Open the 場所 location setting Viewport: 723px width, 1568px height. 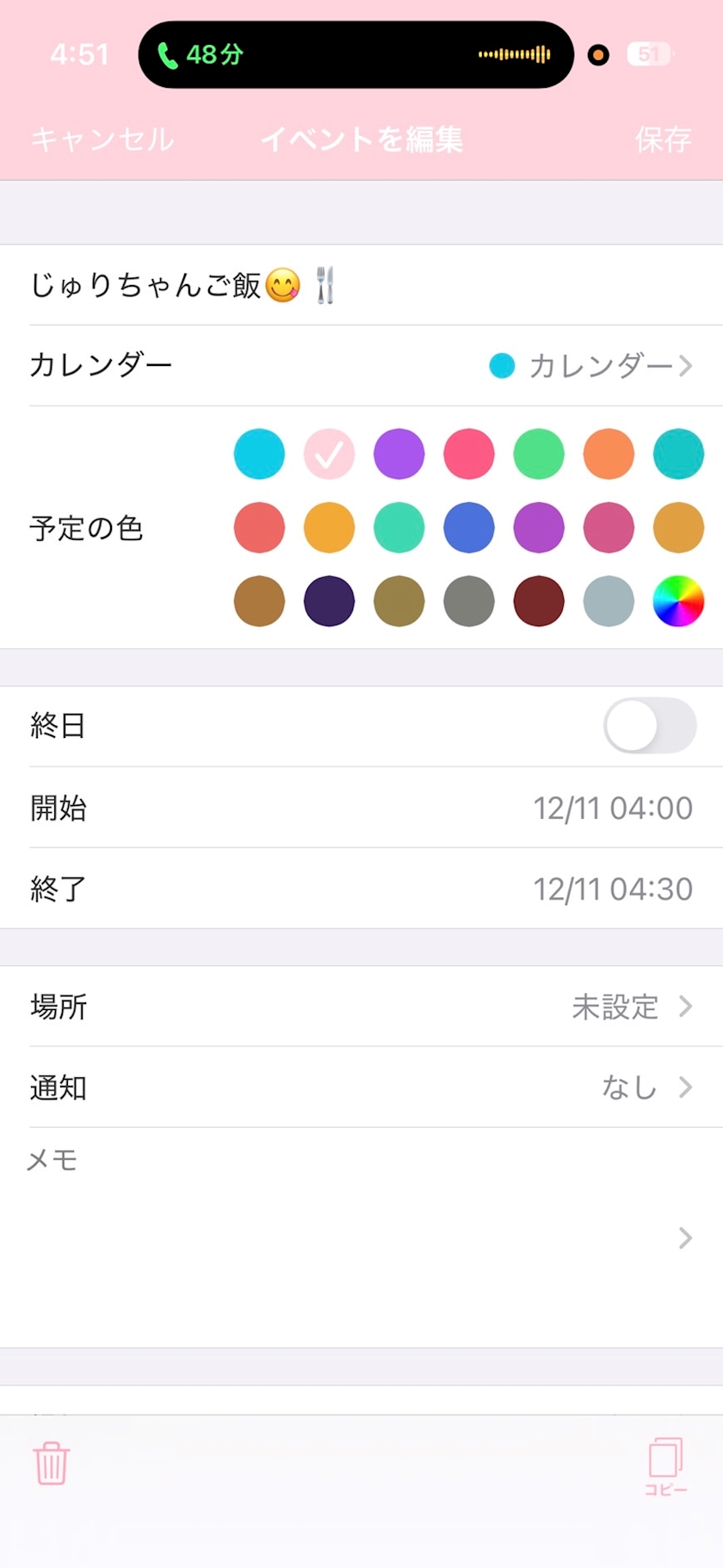click(361, 1007)
